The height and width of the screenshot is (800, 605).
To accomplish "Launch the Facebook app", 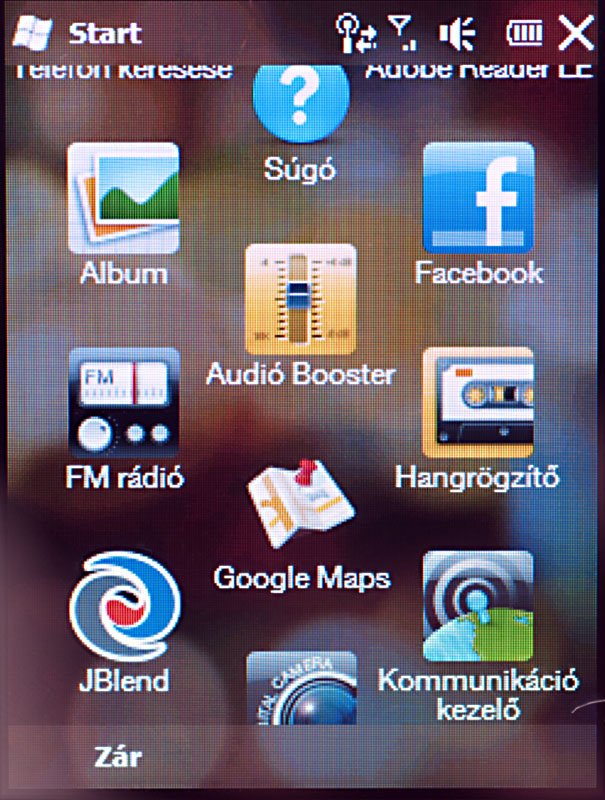I will [478, 198].
